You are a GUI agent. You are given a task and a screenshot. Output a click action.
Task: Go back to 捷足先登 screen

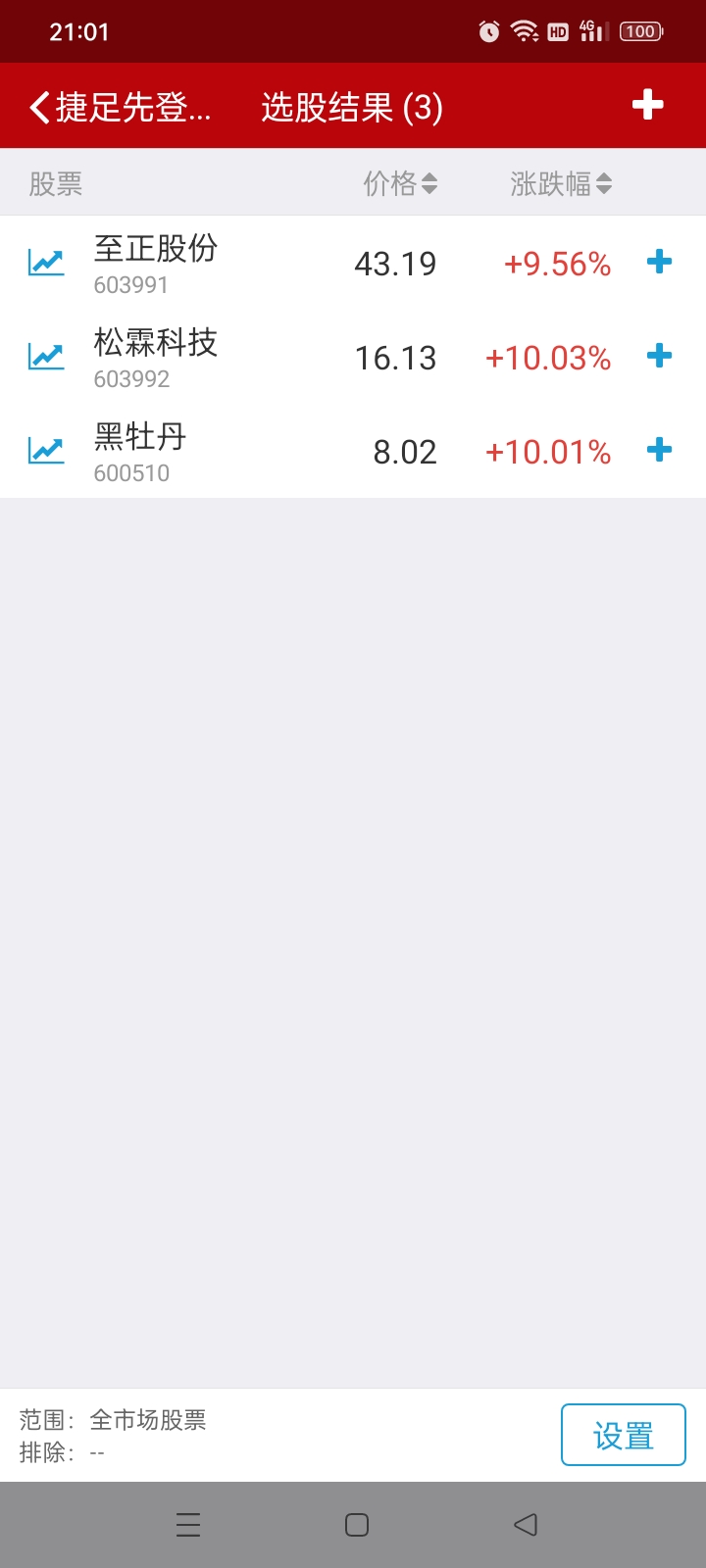tap(118, 107)
